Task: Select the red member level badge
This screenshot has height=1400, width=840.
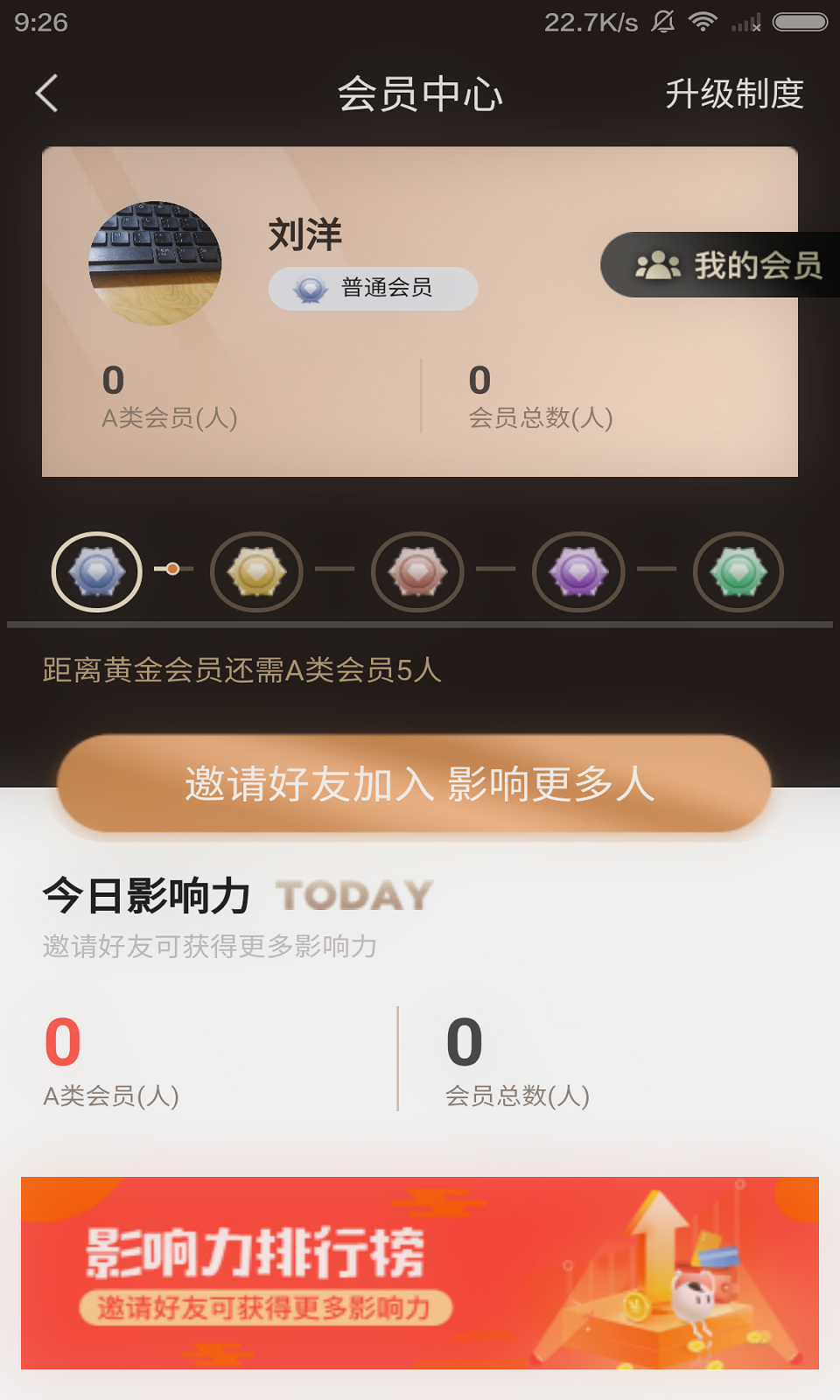Action: (x=417, y=571)
